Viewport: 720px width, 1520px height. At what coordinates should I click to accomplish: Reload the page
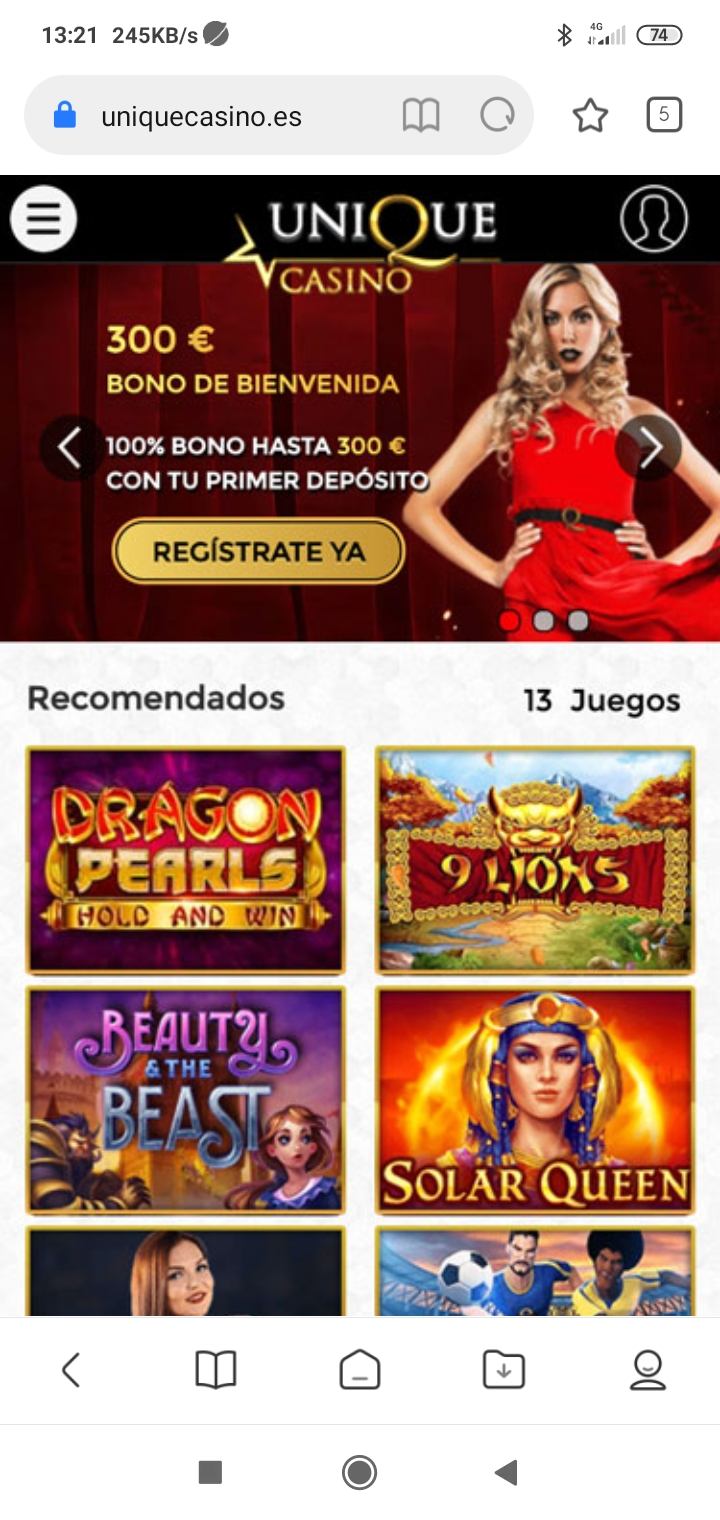[x=497, y=116]
